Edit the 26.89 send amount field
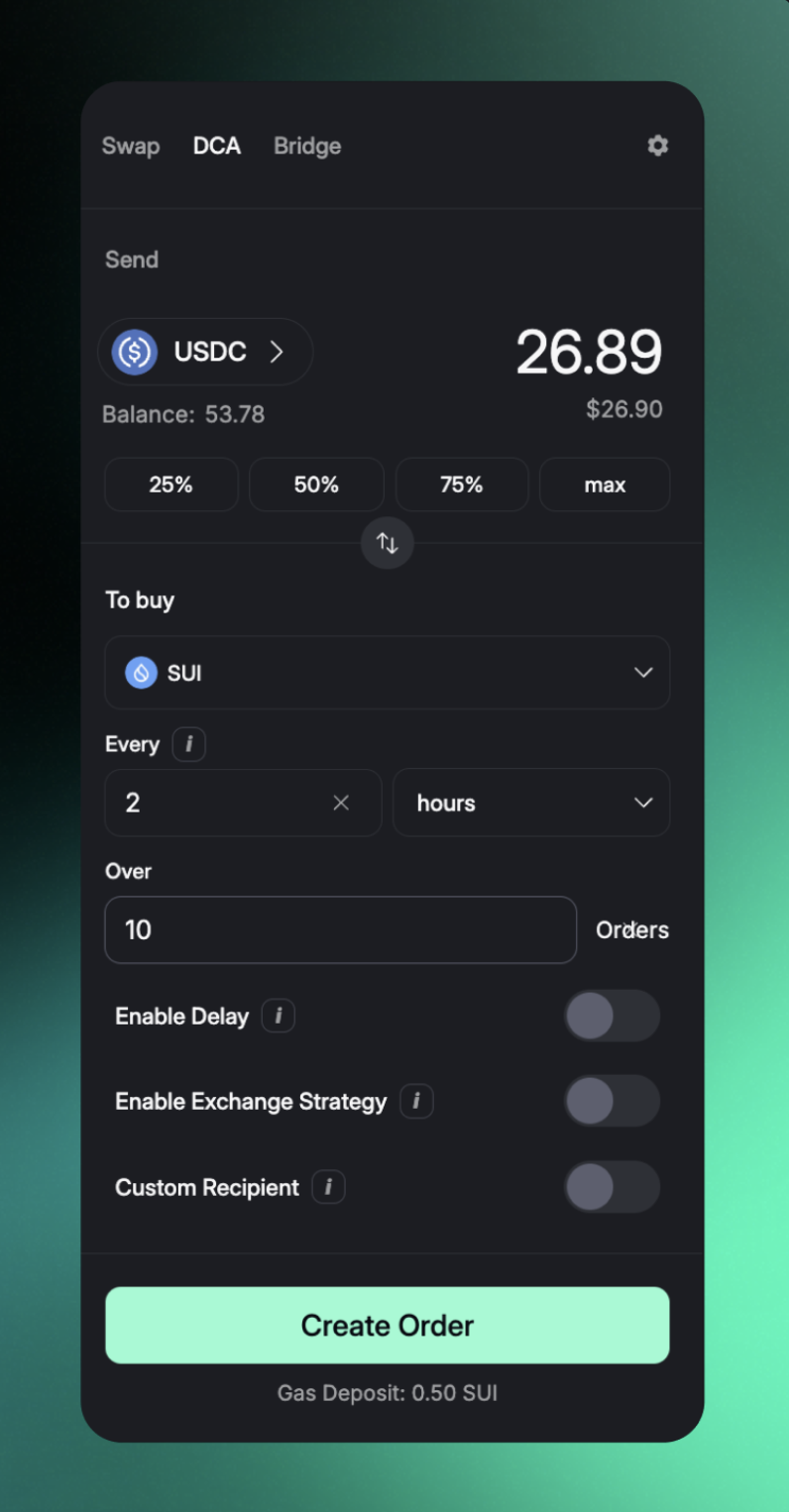 pos(589,353)
